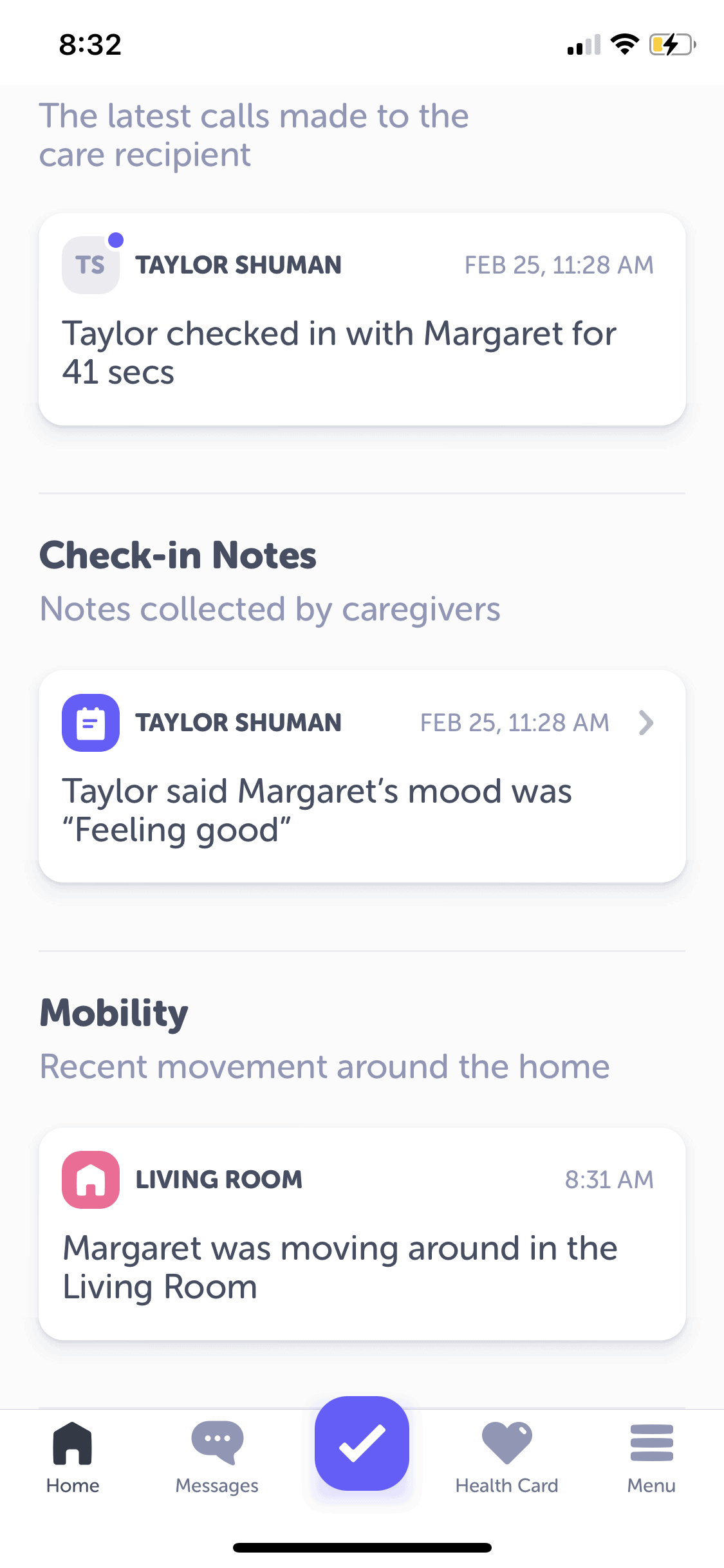The width and height of the screenshot is (724, 1568).
Task: Open the Living Room mobility card
Action: (362, 1233)
